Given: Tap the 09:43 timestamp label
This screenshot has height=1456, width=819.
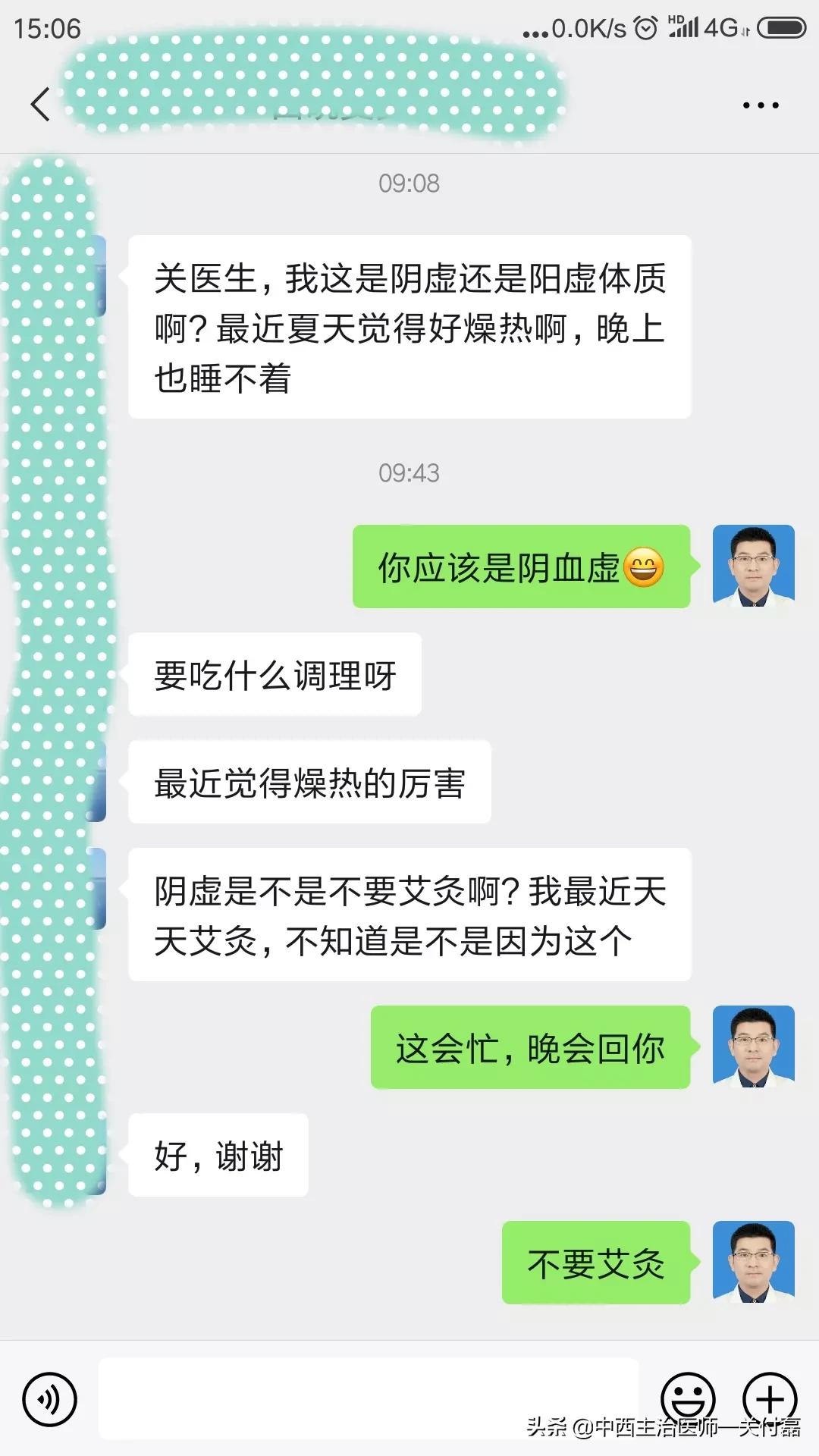Looking at the screenshot, I should click(x=409, y=472).
